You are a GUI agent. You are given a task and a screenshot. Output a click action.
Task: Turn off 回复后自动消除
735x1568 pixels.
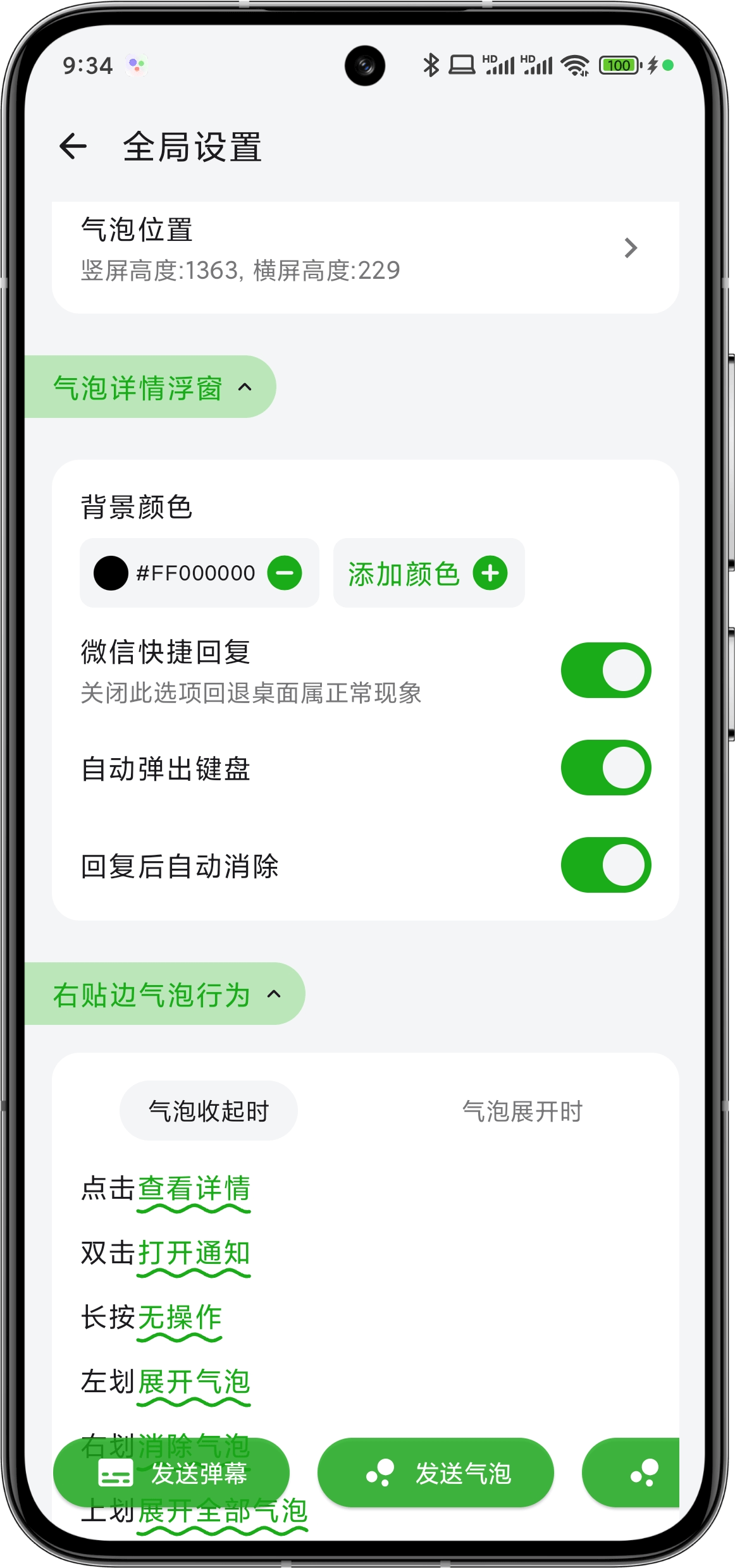pos(605,865)
